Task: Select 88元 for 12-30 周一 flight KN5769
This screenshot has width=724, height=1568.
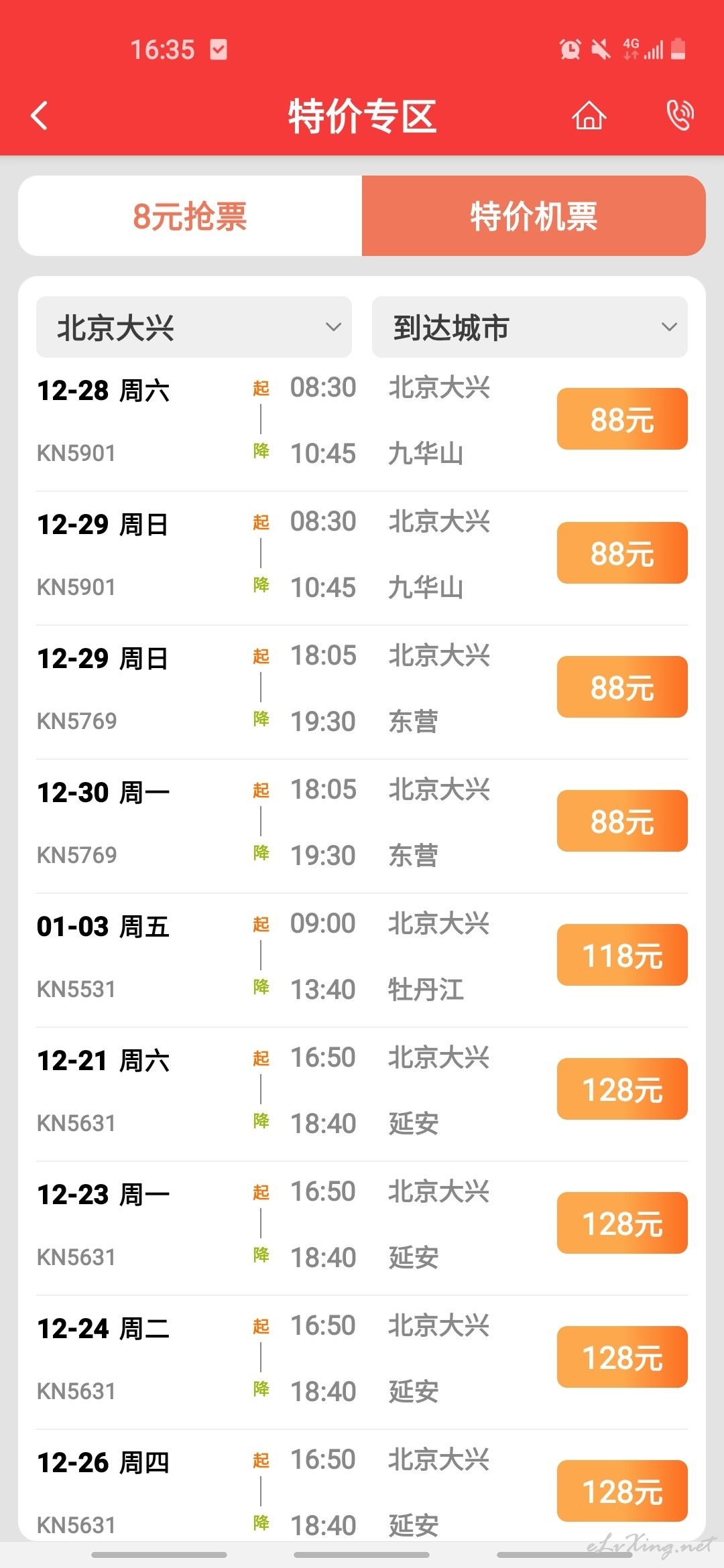Action: [622, 821]
